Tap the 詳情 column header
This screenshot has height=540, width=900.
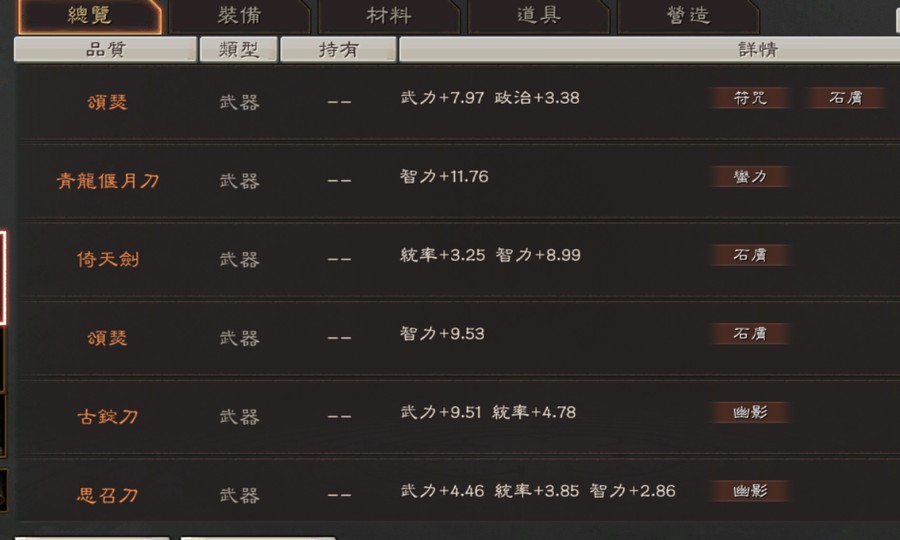point(648,50)
